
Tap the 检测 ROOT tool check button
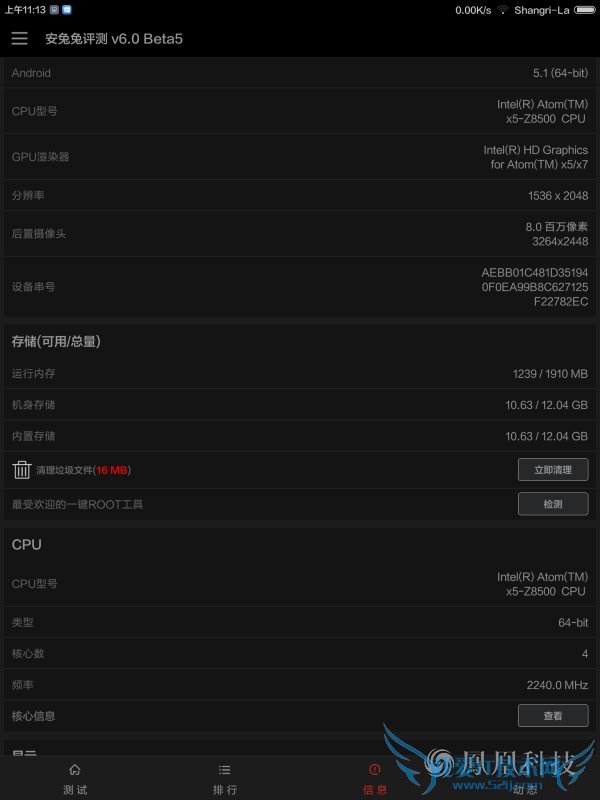click(552, 504)
